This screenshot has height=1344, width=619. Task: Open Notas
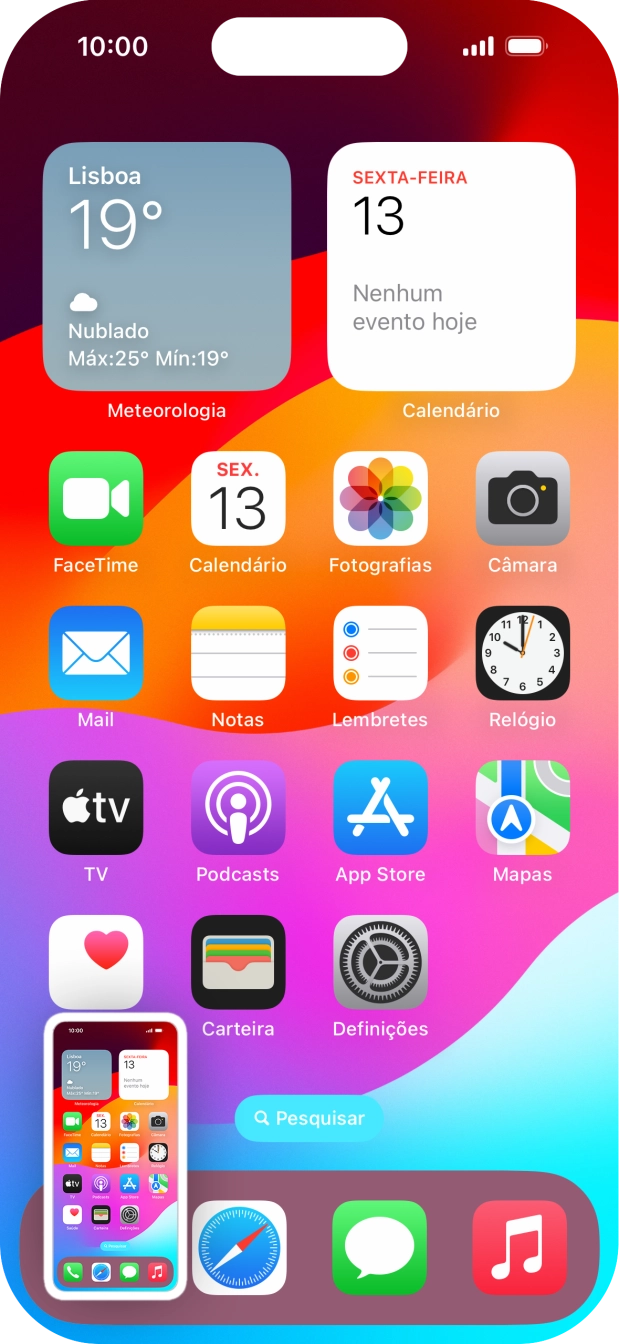238,653
